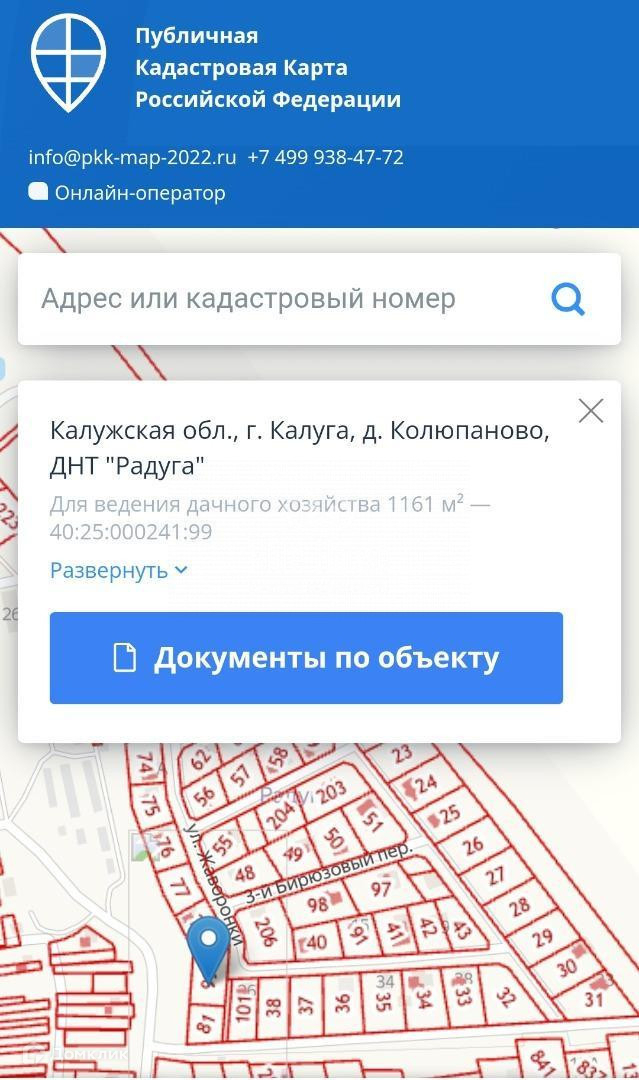Image resolution: width=639 pixels, height=1080 pixels.
Task: Tap the address or cadastral number field
Action: point(319,299)
